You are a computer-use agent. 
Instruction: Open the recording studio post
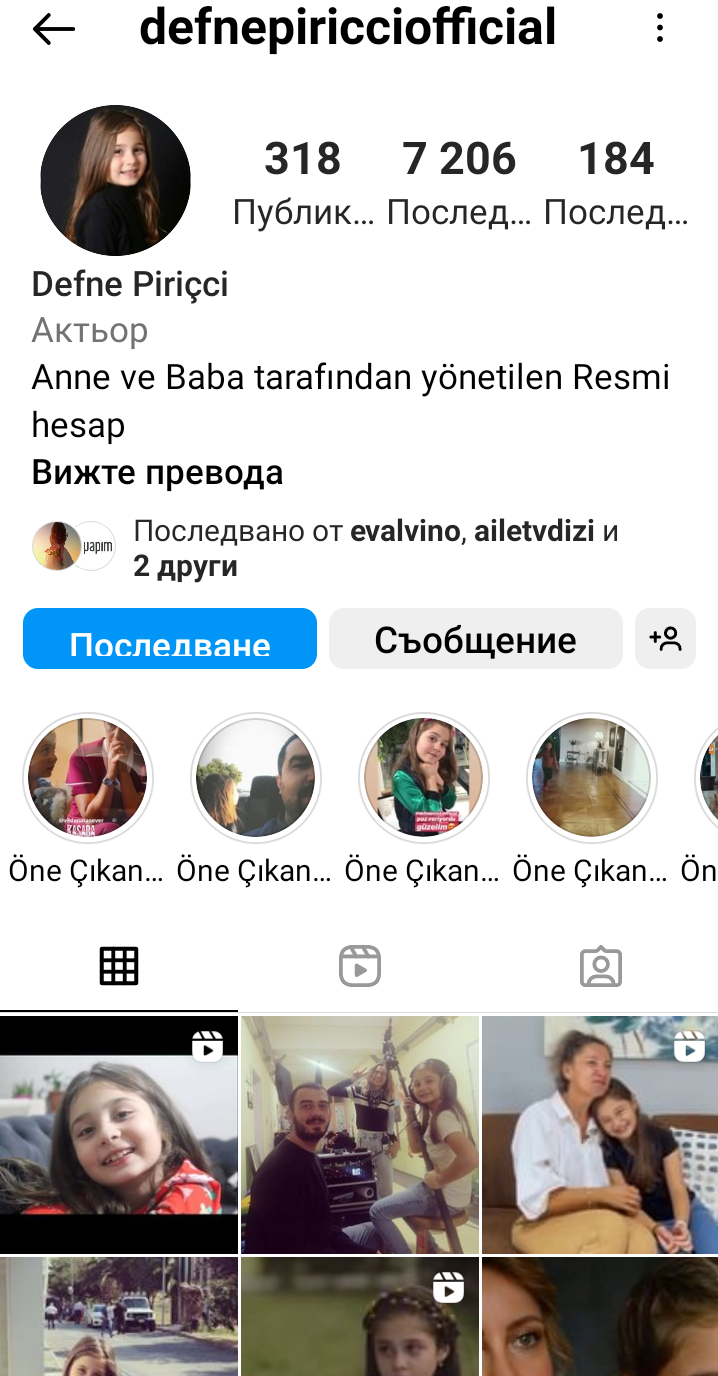point(360,1135)
